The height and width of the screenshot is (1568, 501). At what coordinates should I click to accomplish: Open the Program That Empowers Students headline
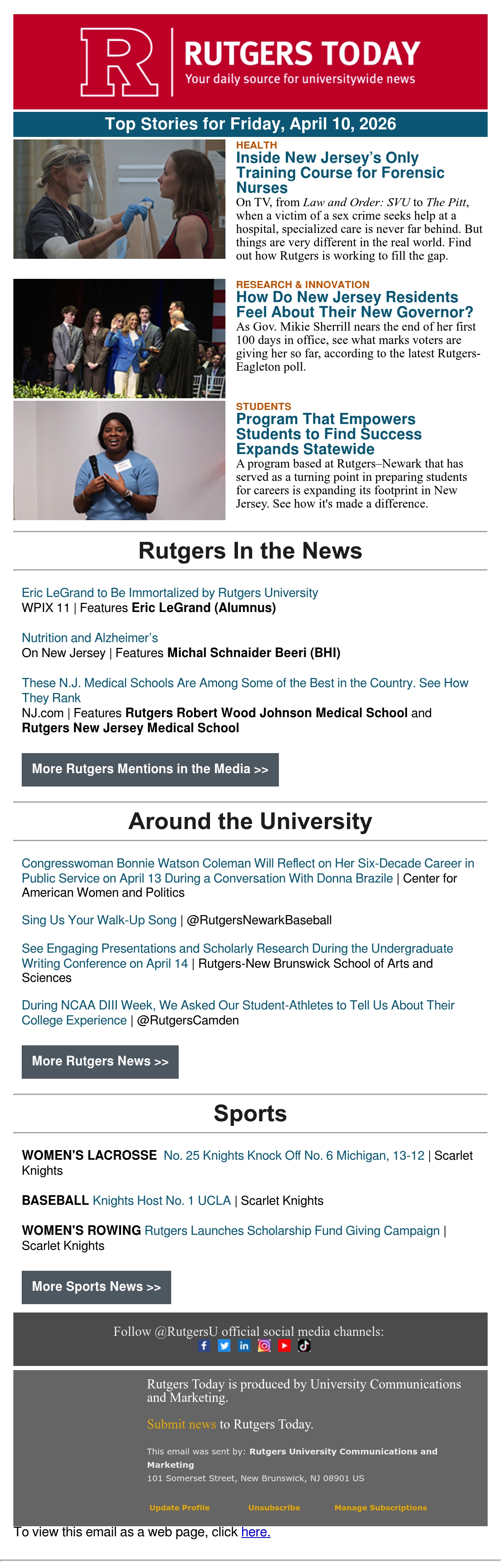(329, 434)
